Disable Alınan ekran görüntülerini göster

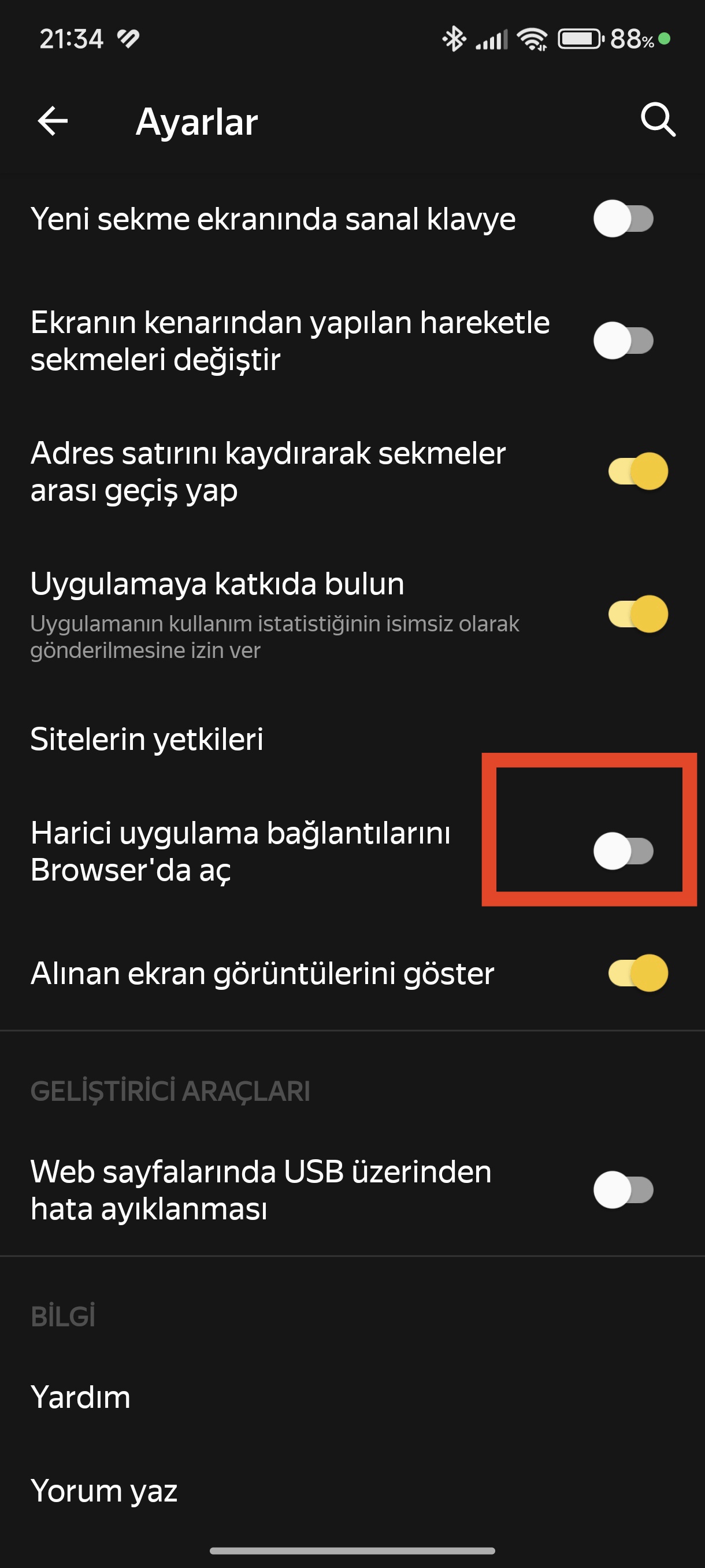tap(638, 973)
